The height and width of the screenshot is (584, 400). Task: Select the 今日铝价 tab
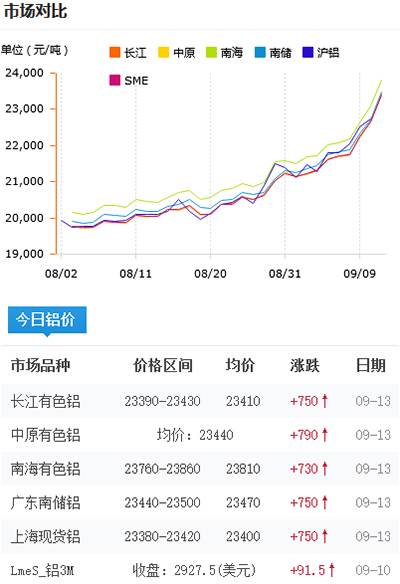click(x=47, y=320)
